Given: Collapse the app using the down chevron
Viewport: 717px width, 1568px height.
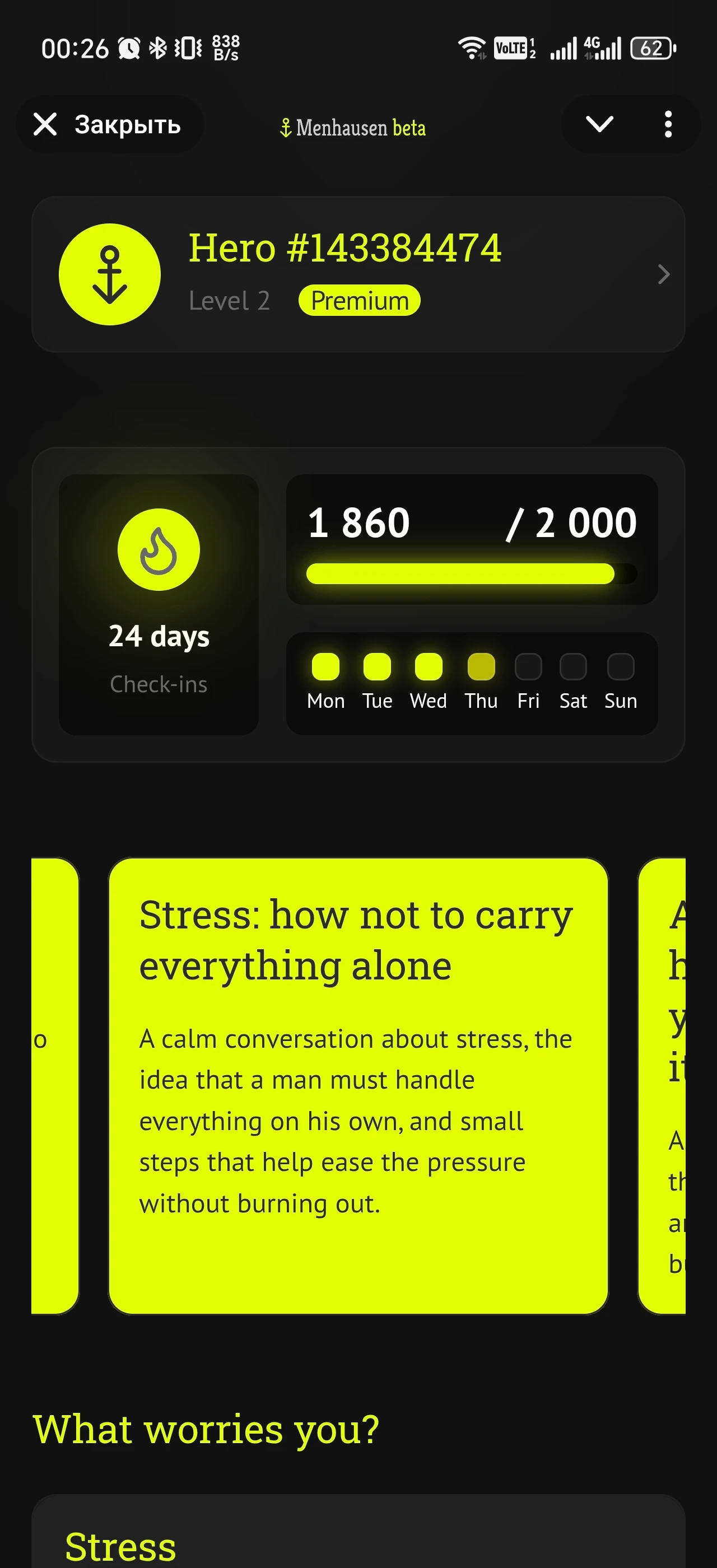Looking at the screenshot, I should click(599, 124).
